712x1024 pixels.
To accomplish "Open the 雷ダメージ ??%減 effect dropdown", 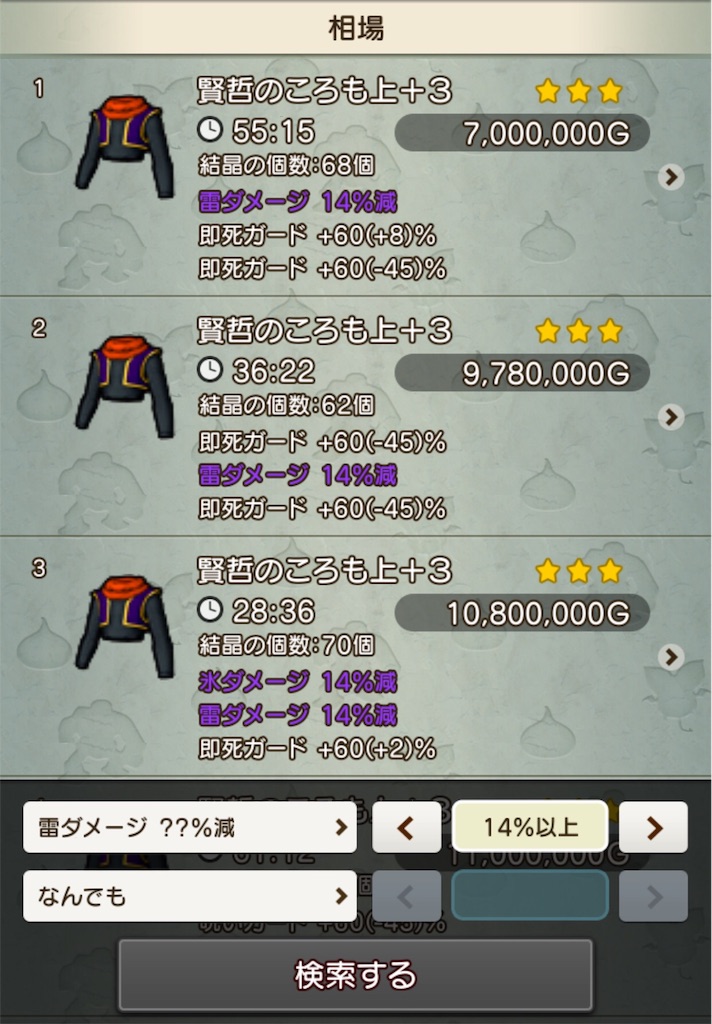I will click(x=190, y=827).
